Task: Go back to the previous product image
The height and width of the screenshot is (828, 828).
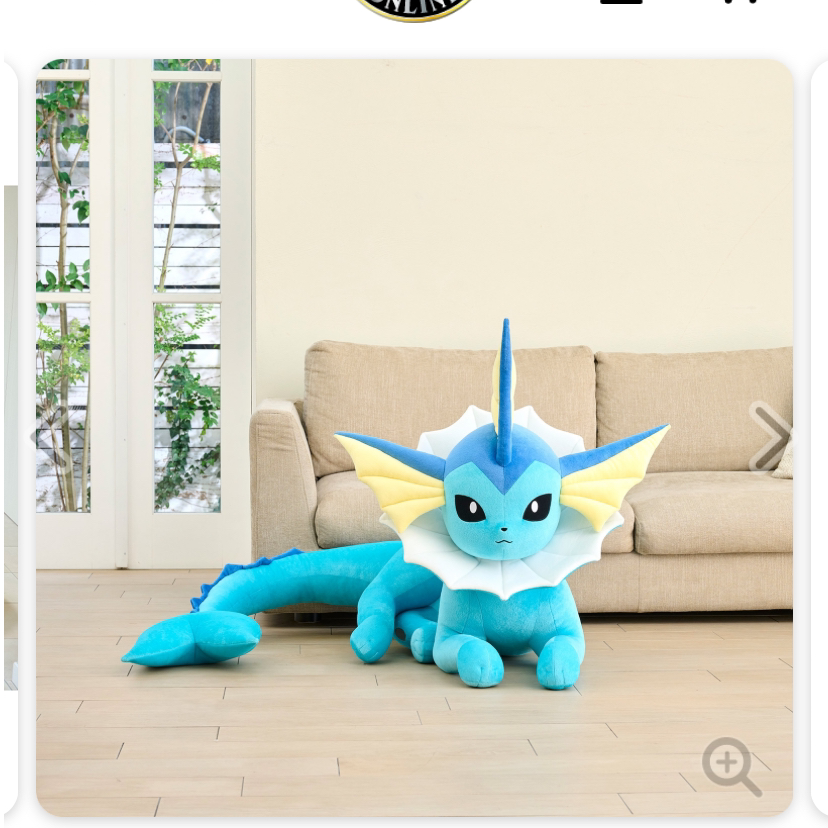Action: click(52, 437)
